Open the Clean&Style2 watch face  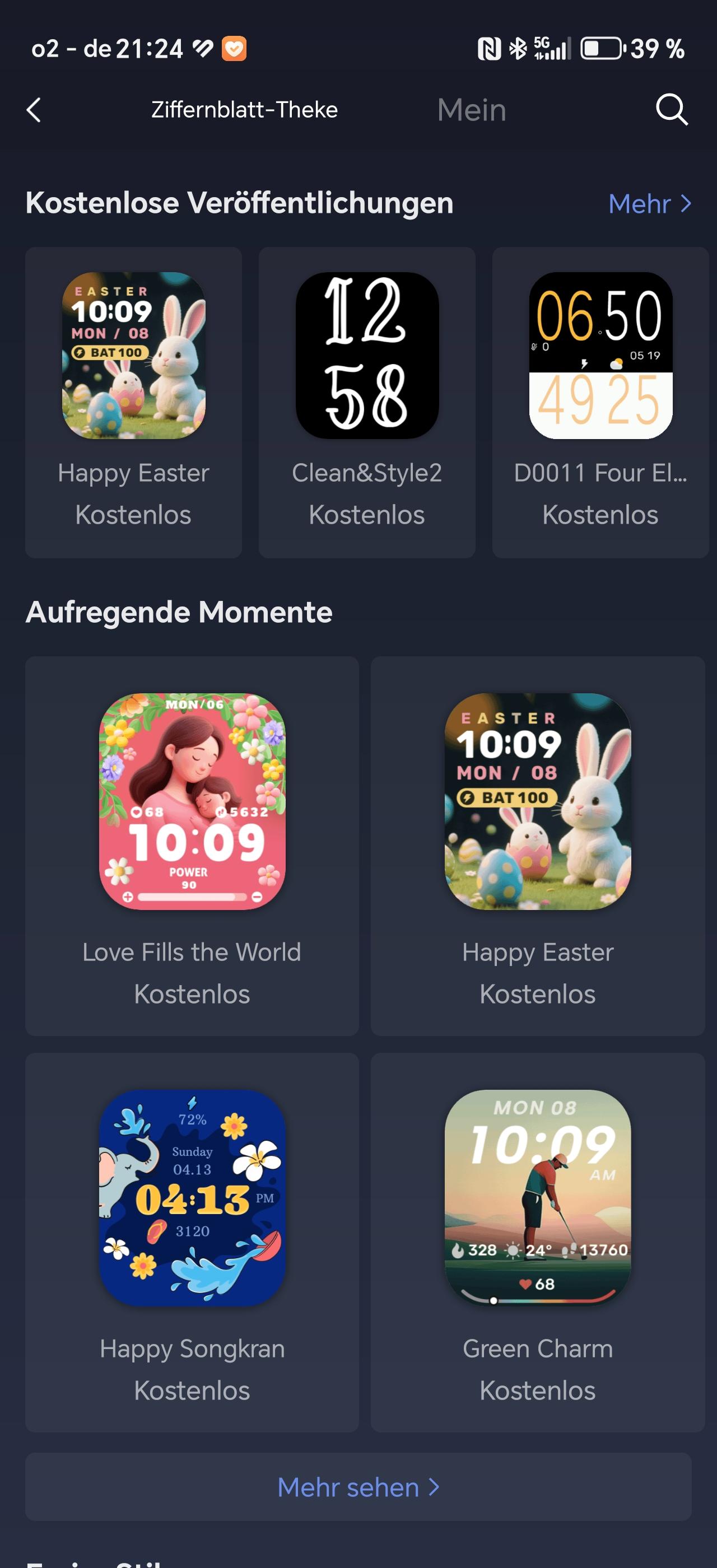coord(367,402)
